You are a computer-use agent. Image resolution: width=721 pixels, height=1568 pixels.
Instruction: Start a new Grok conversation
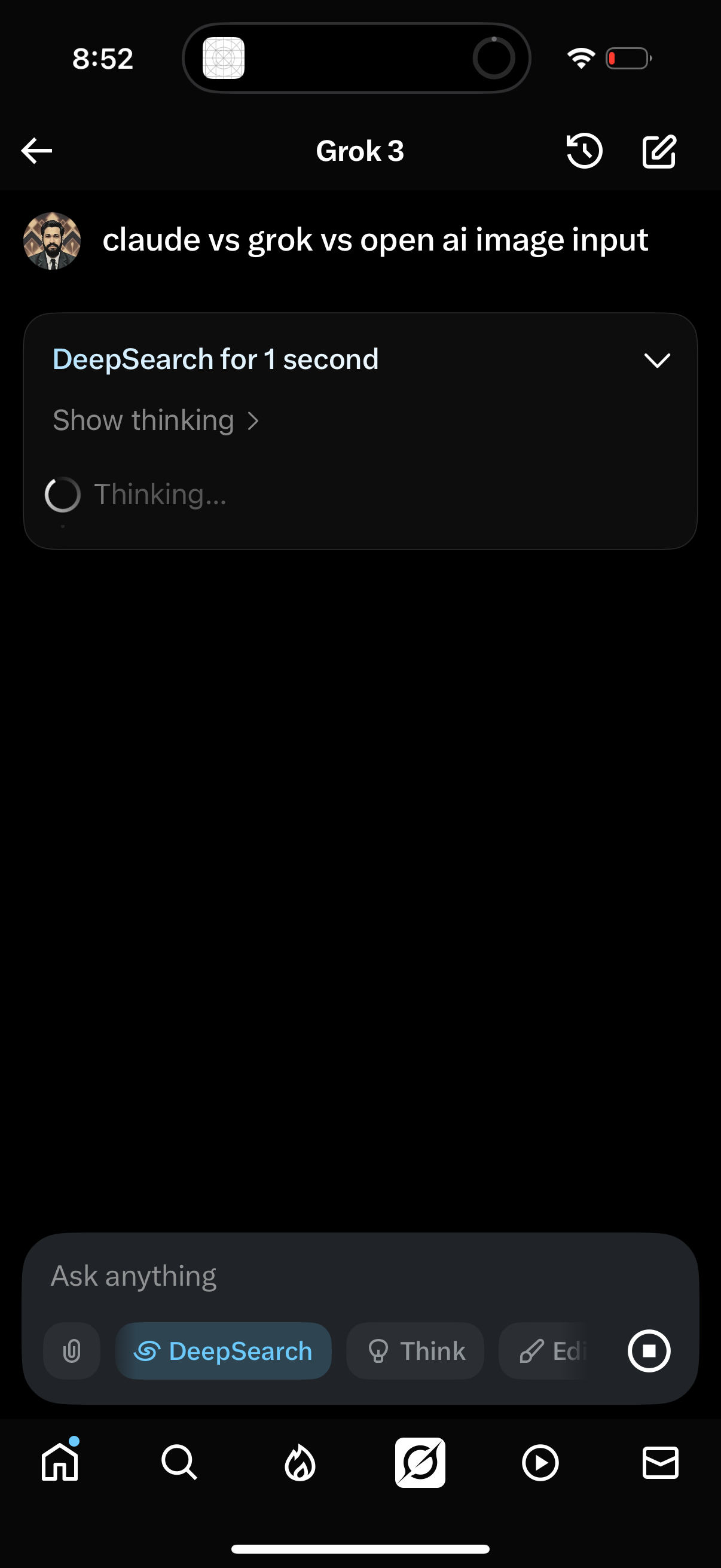tap(658, 150)
